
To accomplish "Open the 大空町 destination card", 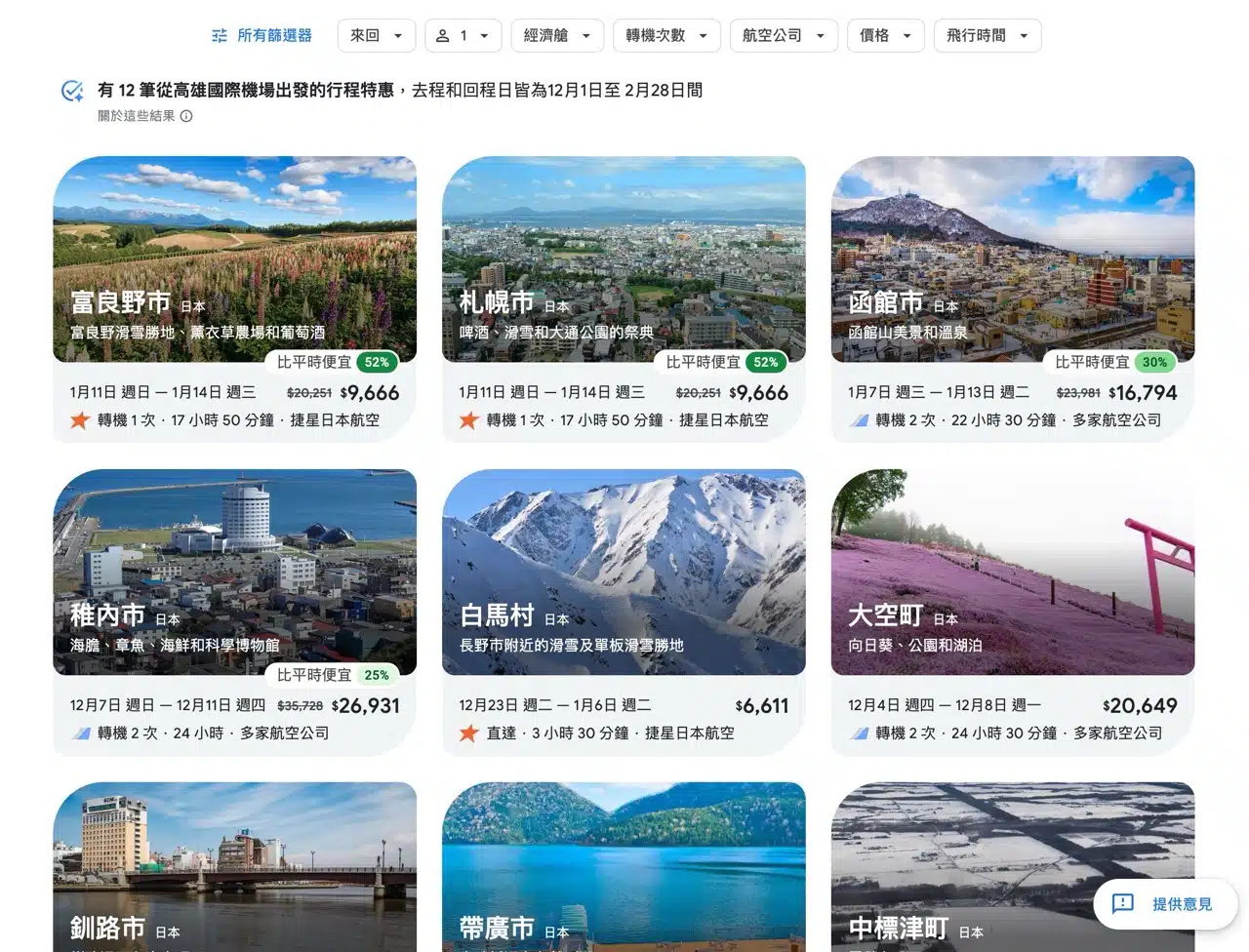I will (1012, 605).
